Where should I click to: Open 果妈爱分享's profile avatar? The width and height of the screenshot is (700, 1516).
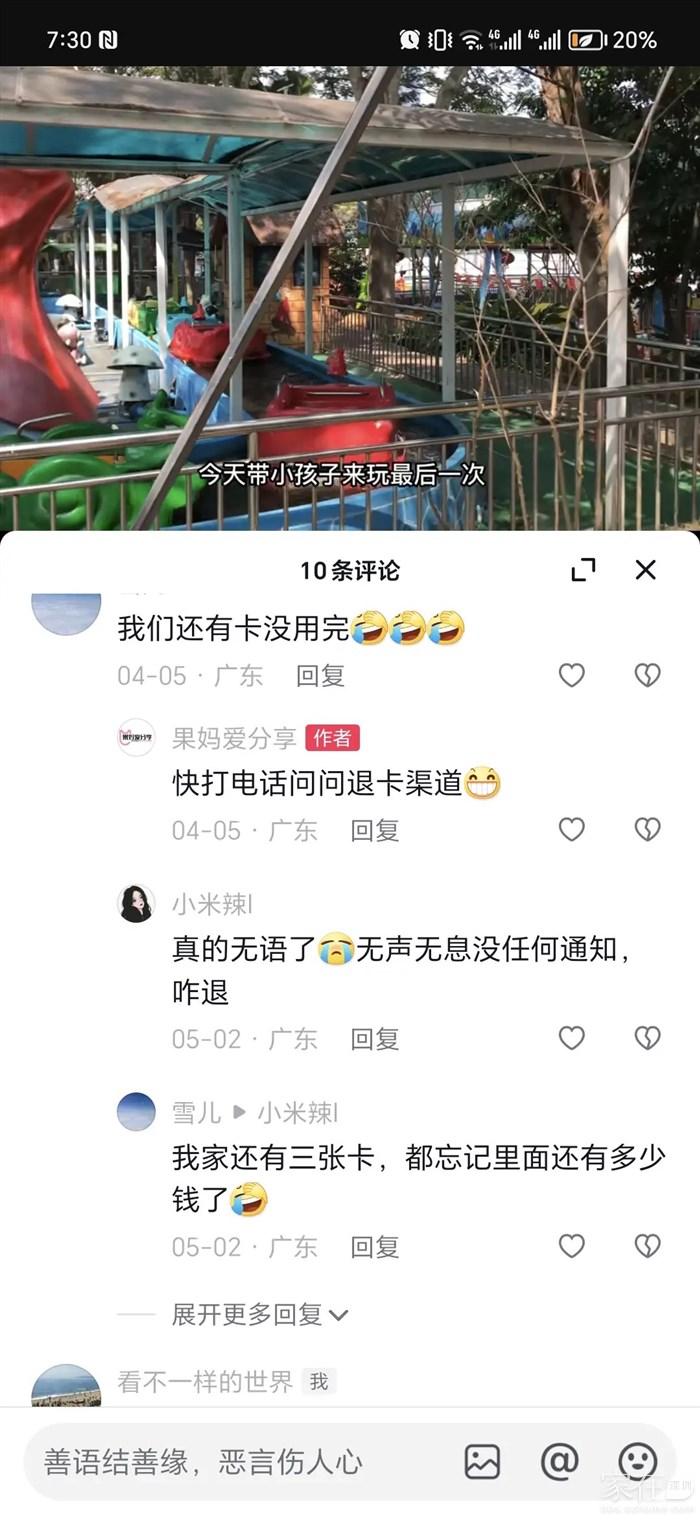tap(136, 738)
